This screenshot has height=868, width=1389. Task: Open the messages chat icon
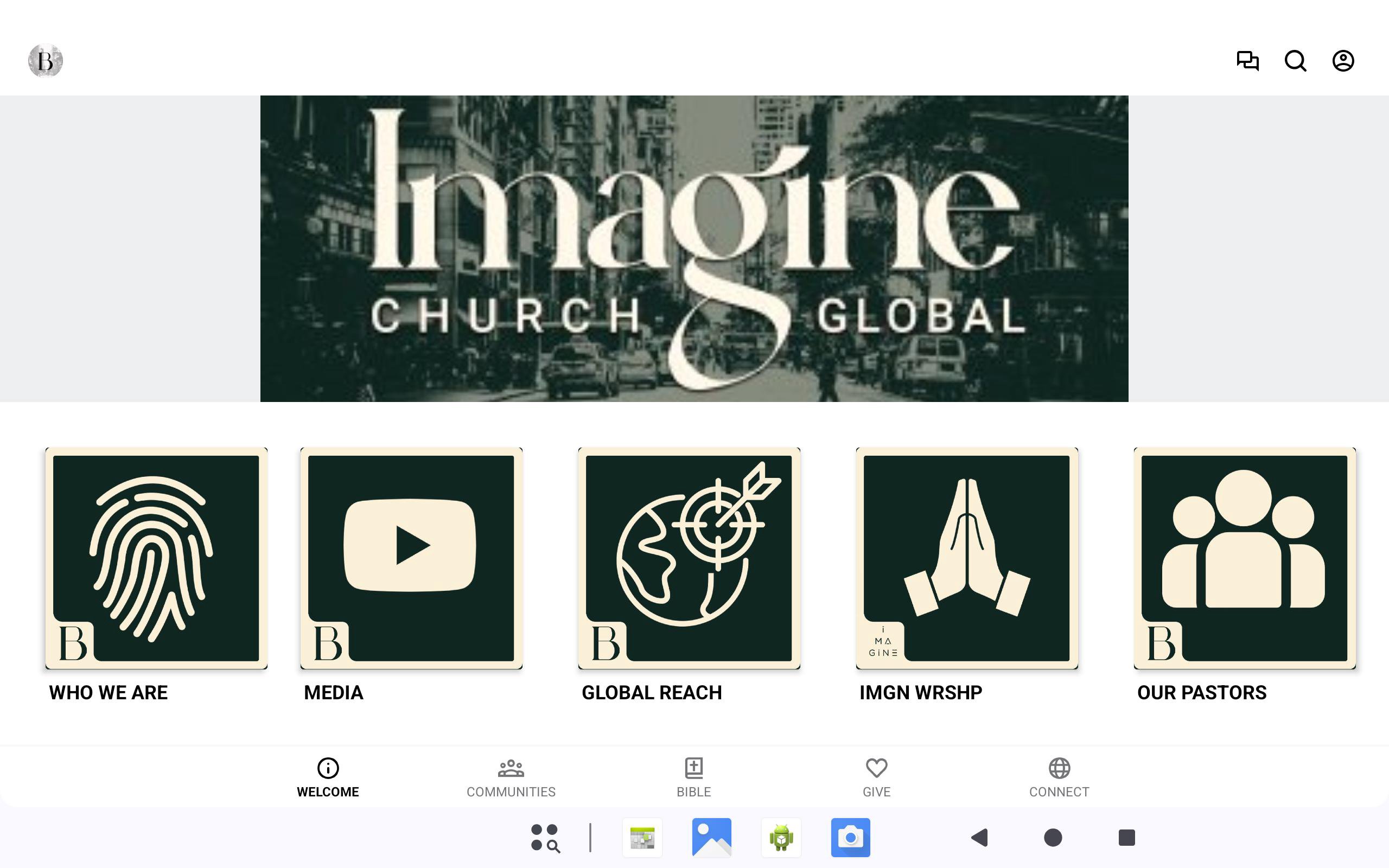point(1247,60)
